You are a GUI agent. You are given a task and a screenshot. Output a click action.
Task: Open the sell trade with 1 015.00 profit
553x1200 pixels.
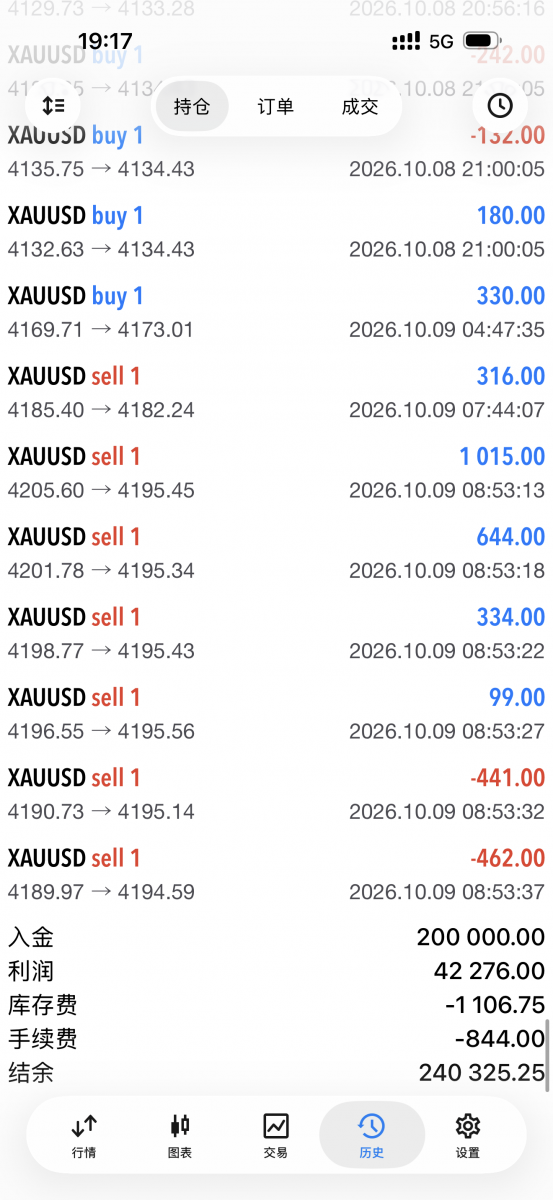point(276,473)
